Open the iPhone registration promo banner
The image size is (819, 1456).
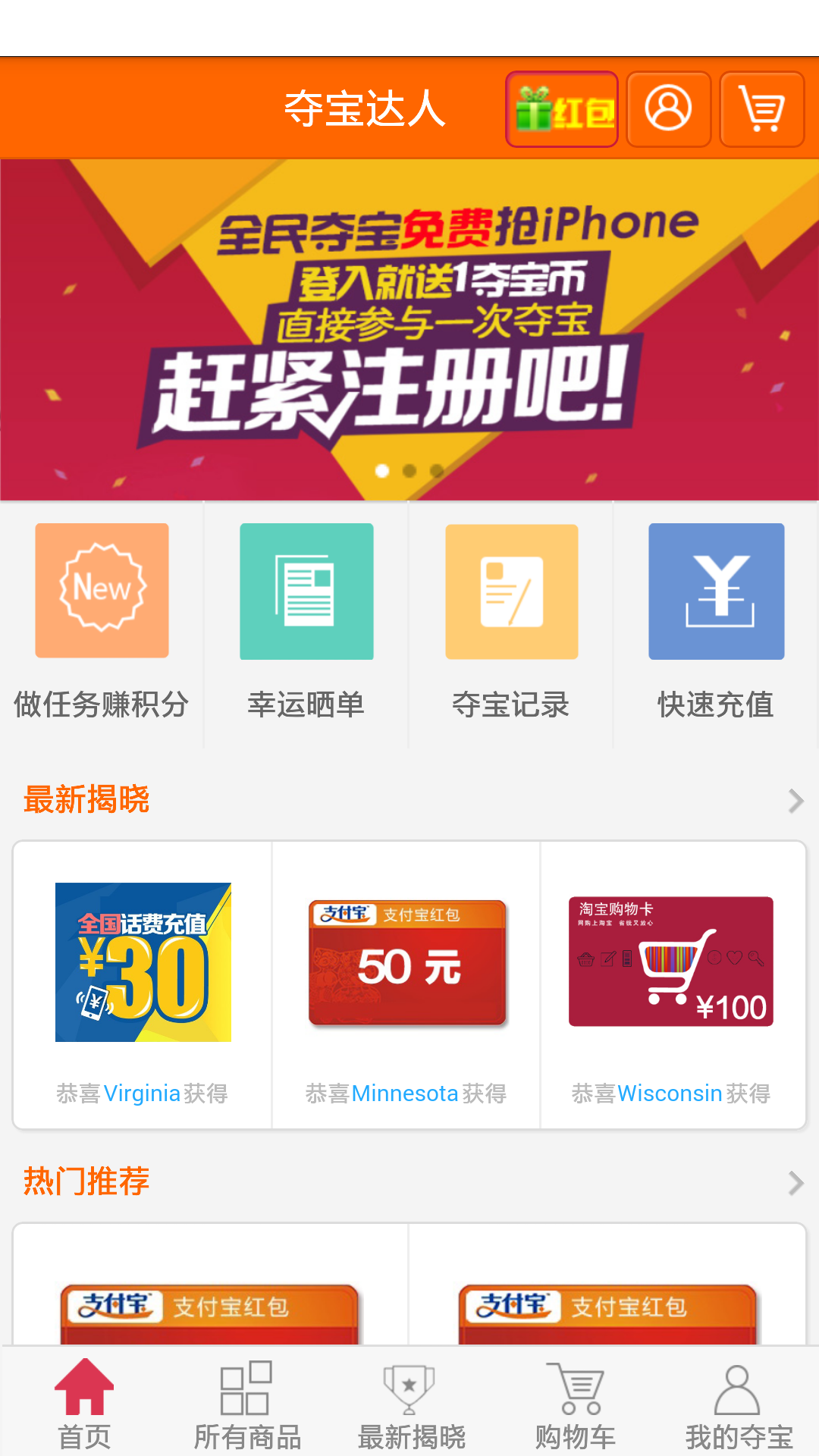click(x=409, y=330)
